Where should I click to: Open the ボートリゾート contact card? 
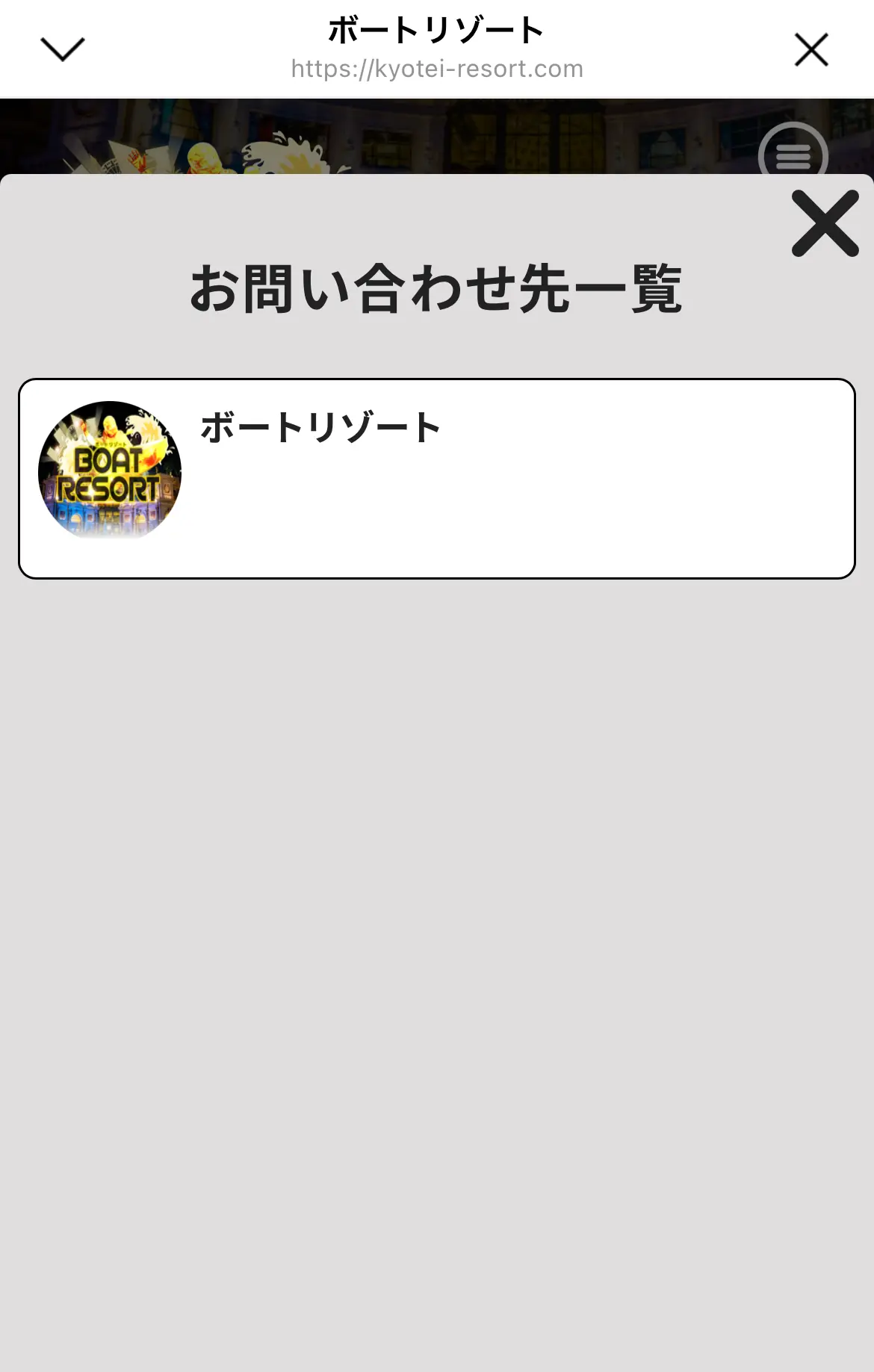(436, 478)
